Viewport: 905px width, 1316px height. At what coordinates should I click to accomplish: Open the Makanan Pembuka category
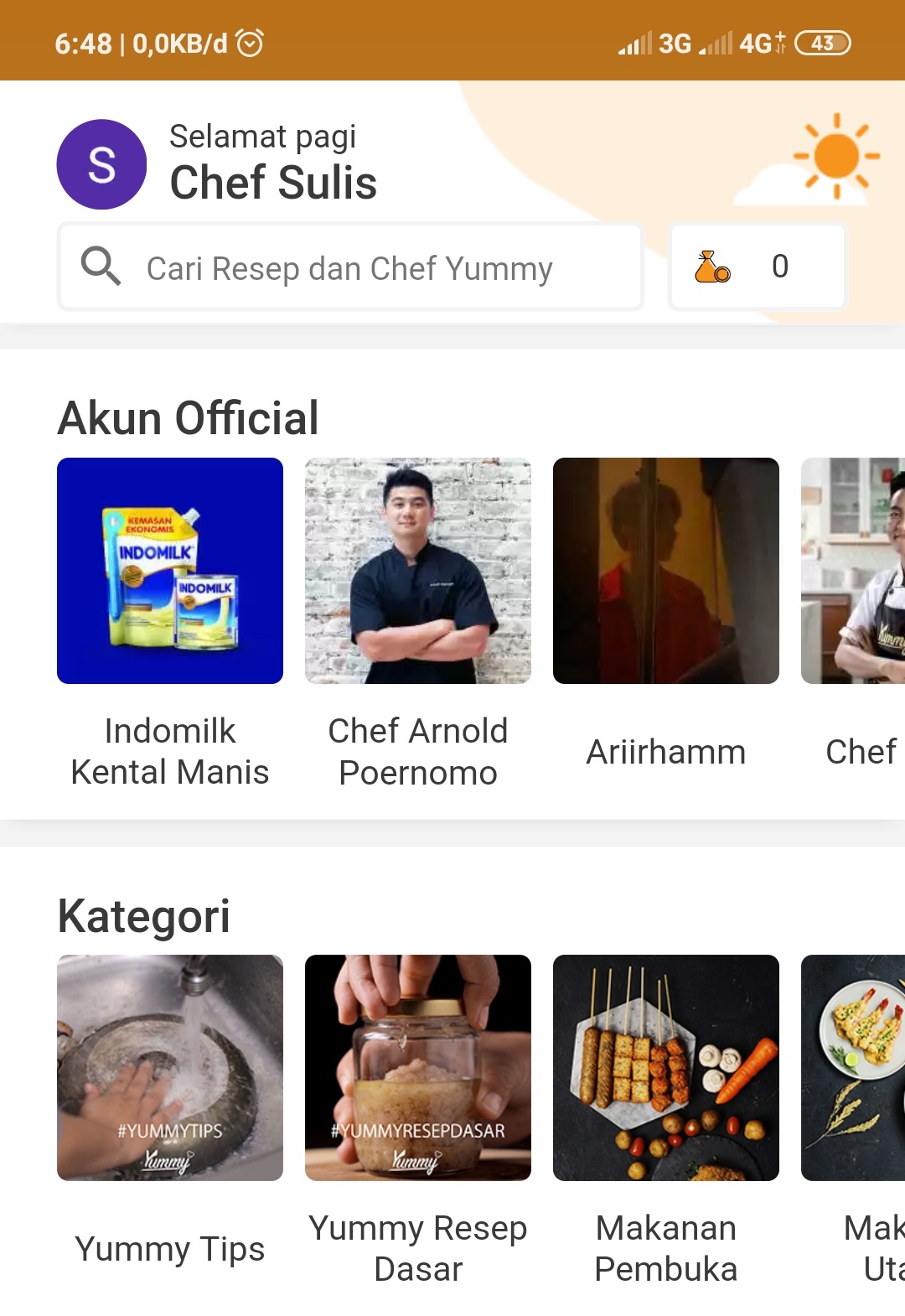point(666,1068)
